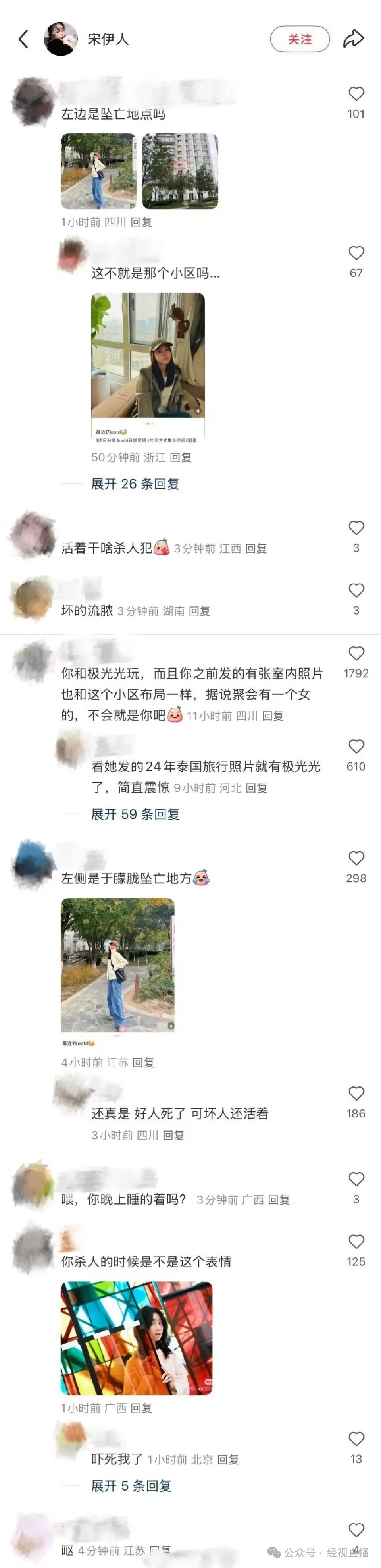Like the comment with 298 likes
This screenshot has height=1568, width=381.
[356, 859]
